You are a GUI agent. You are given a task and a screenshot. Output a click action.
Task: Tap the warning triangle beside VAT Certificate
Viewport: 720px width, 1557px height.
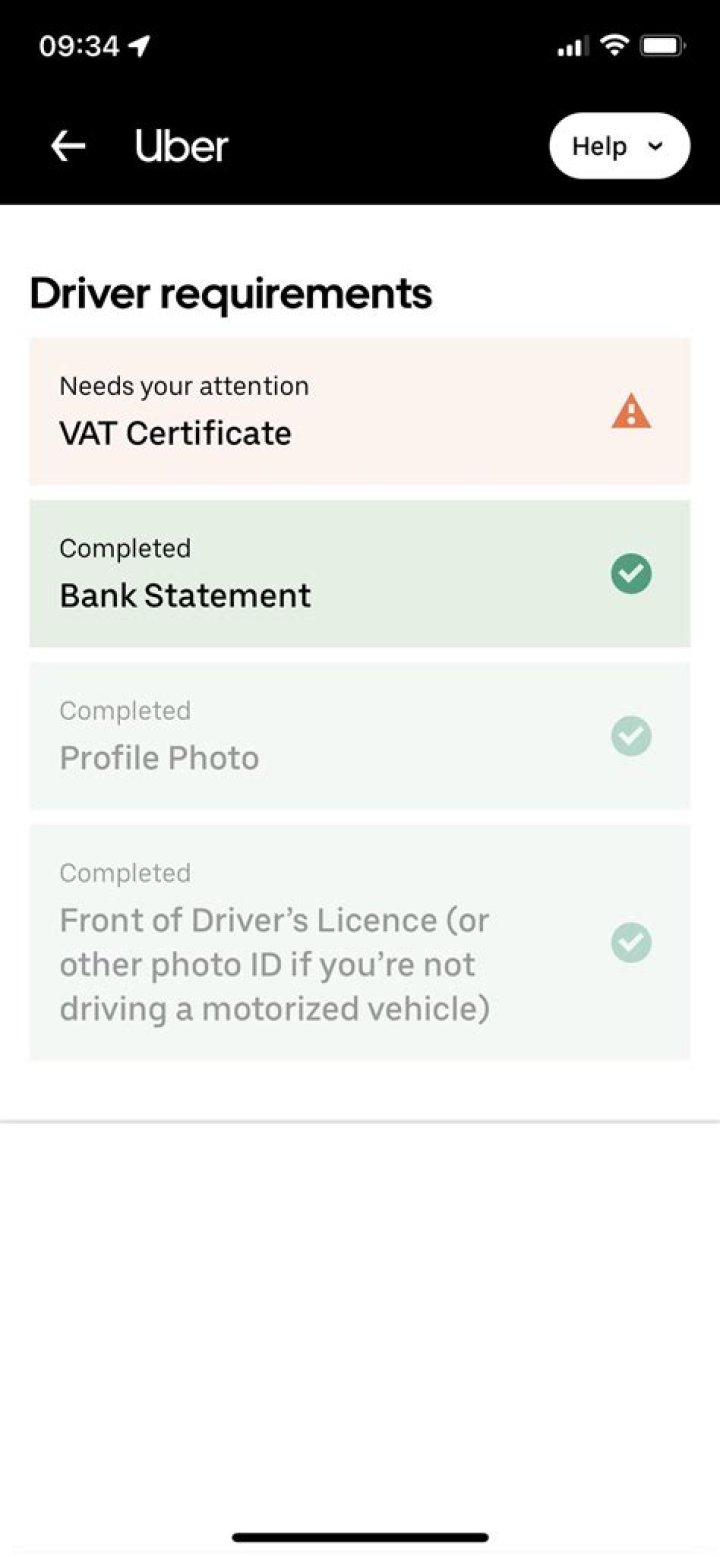(630, 411)
